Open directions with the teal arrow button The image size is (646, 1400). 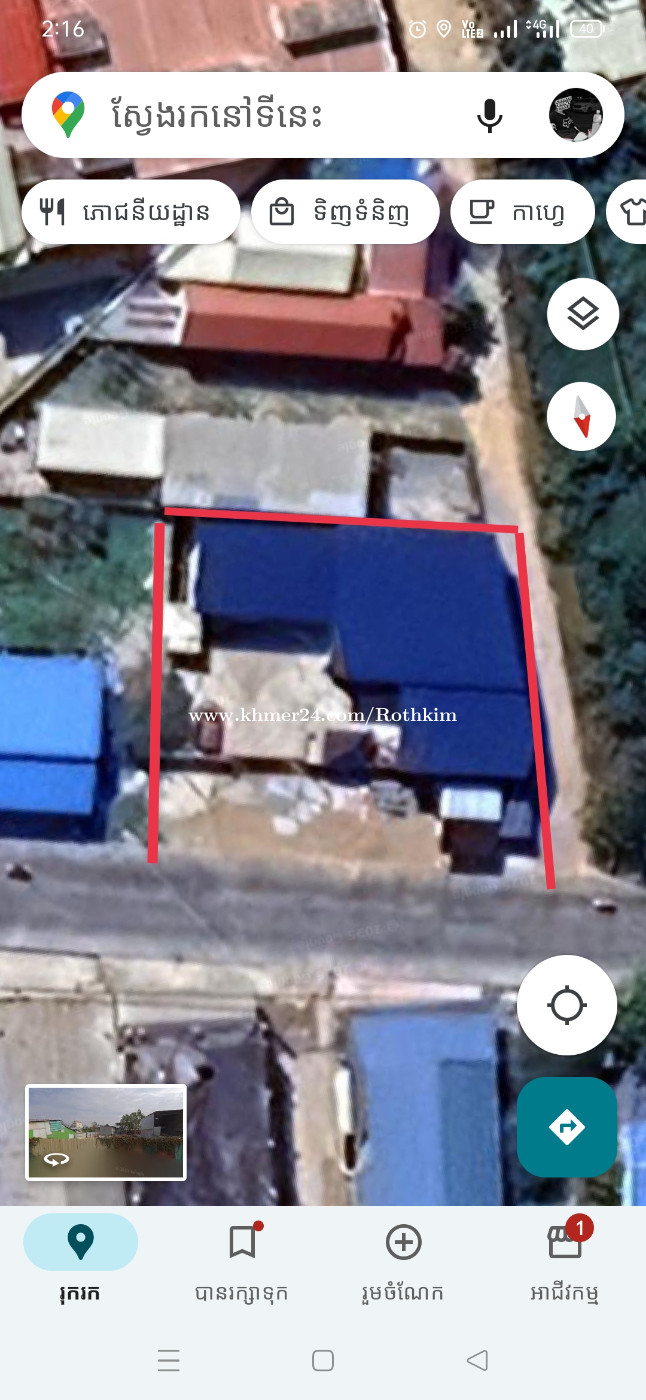pos(567,1127)
